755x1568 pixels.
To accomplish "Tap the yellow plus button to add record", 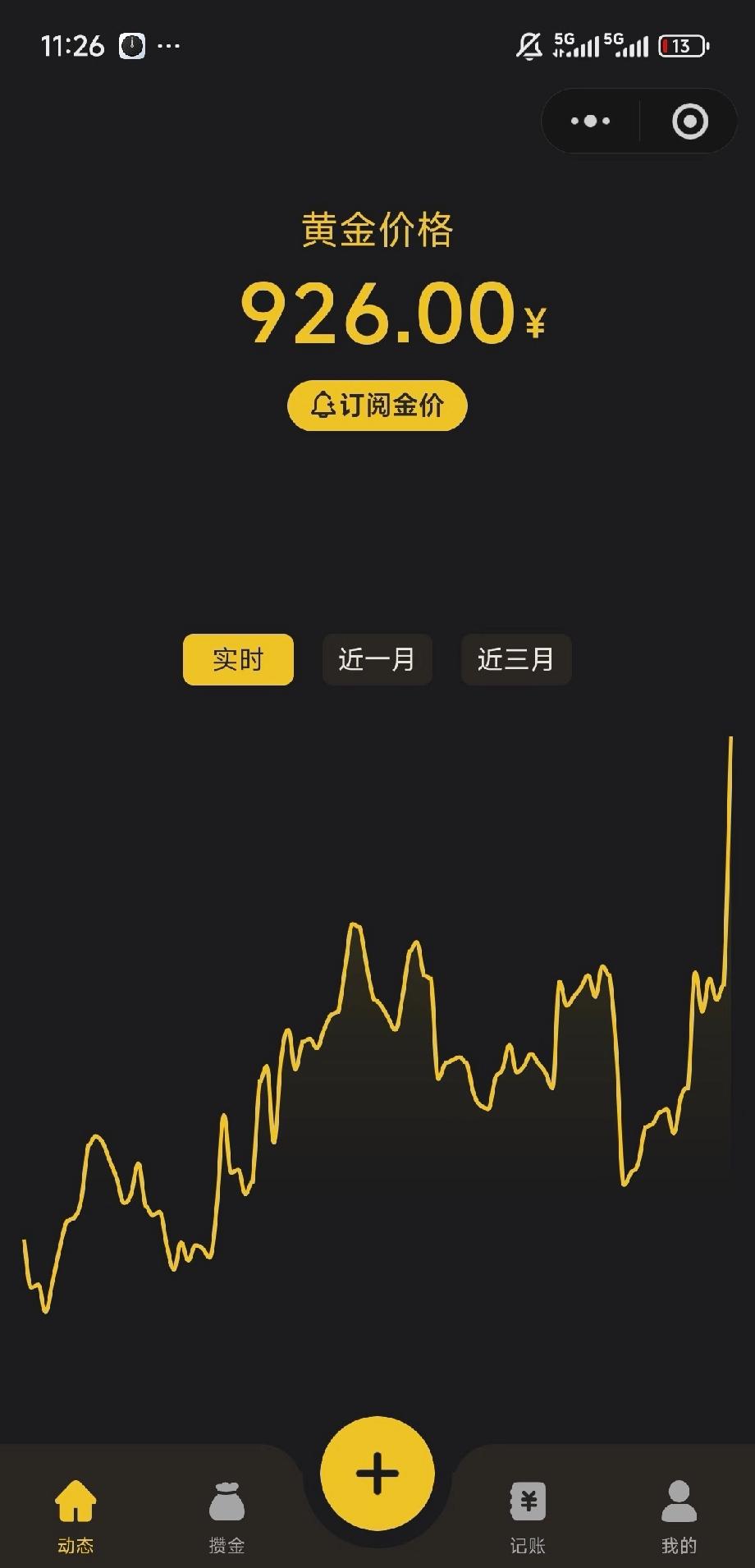I will (x=377, y=1472).
